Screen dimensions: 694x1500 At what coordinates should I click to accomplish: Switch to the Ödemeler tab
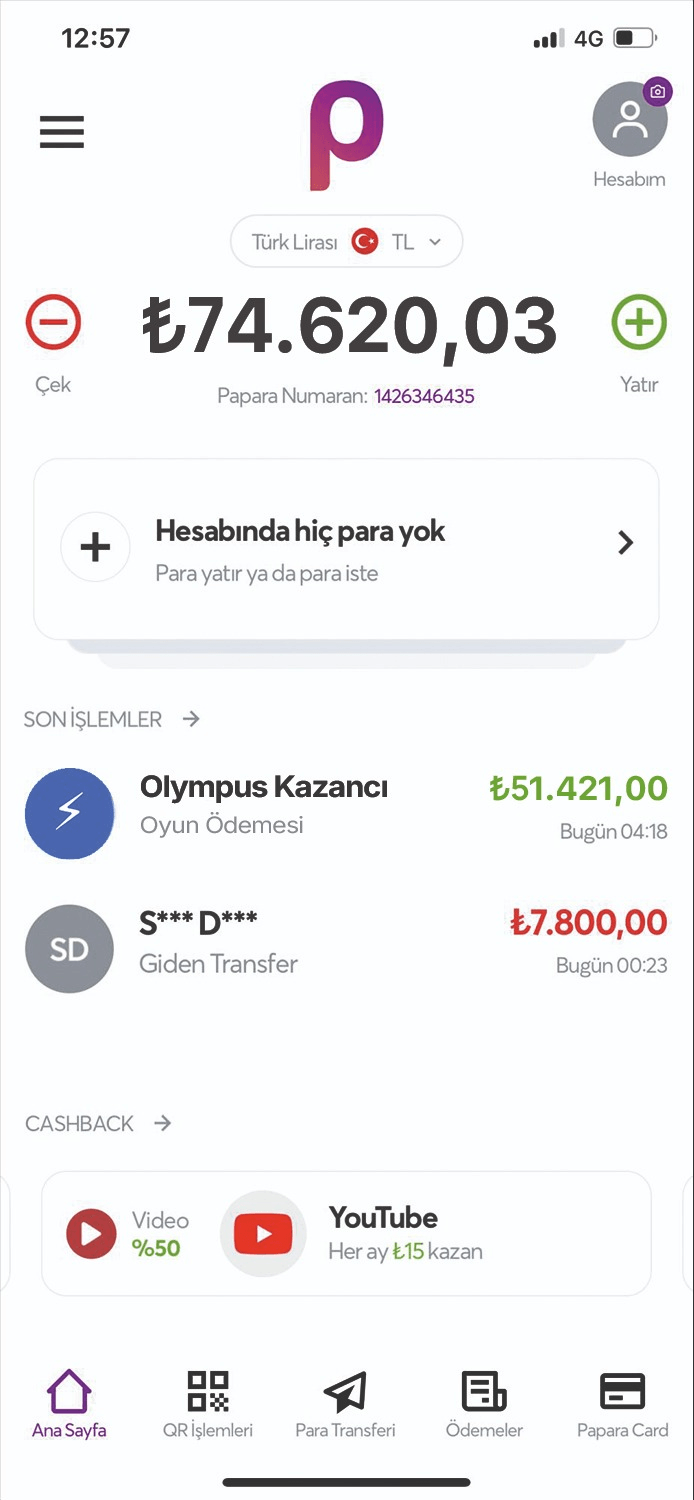pos(484,1404)
